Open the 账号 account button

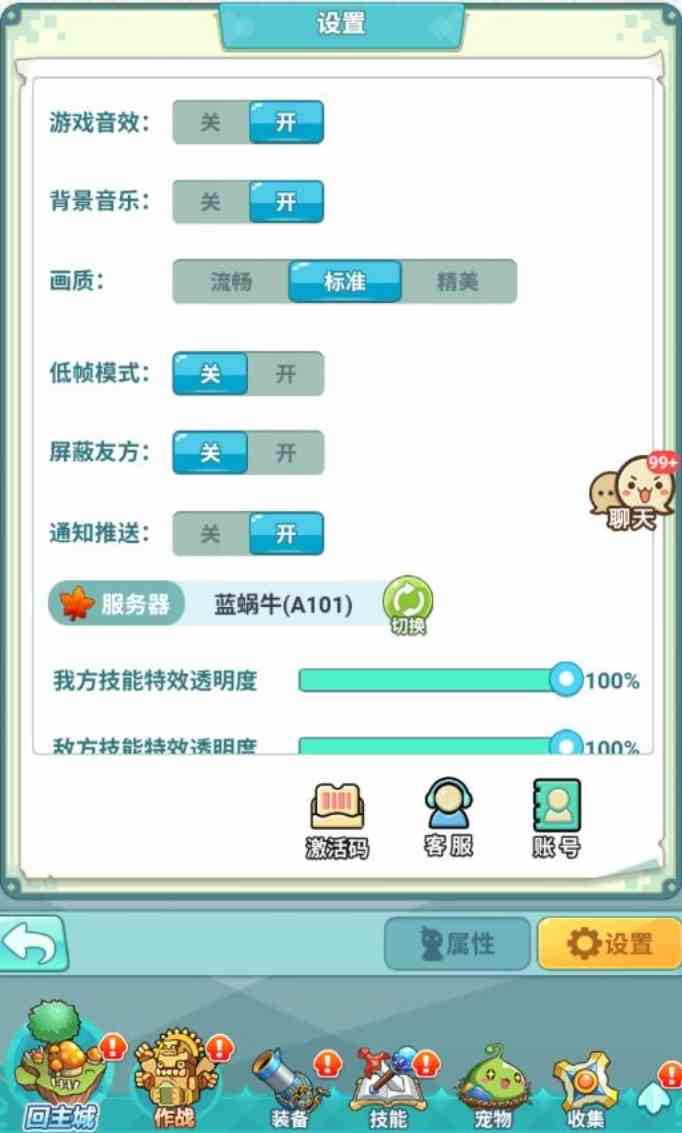tap(556, 818)
